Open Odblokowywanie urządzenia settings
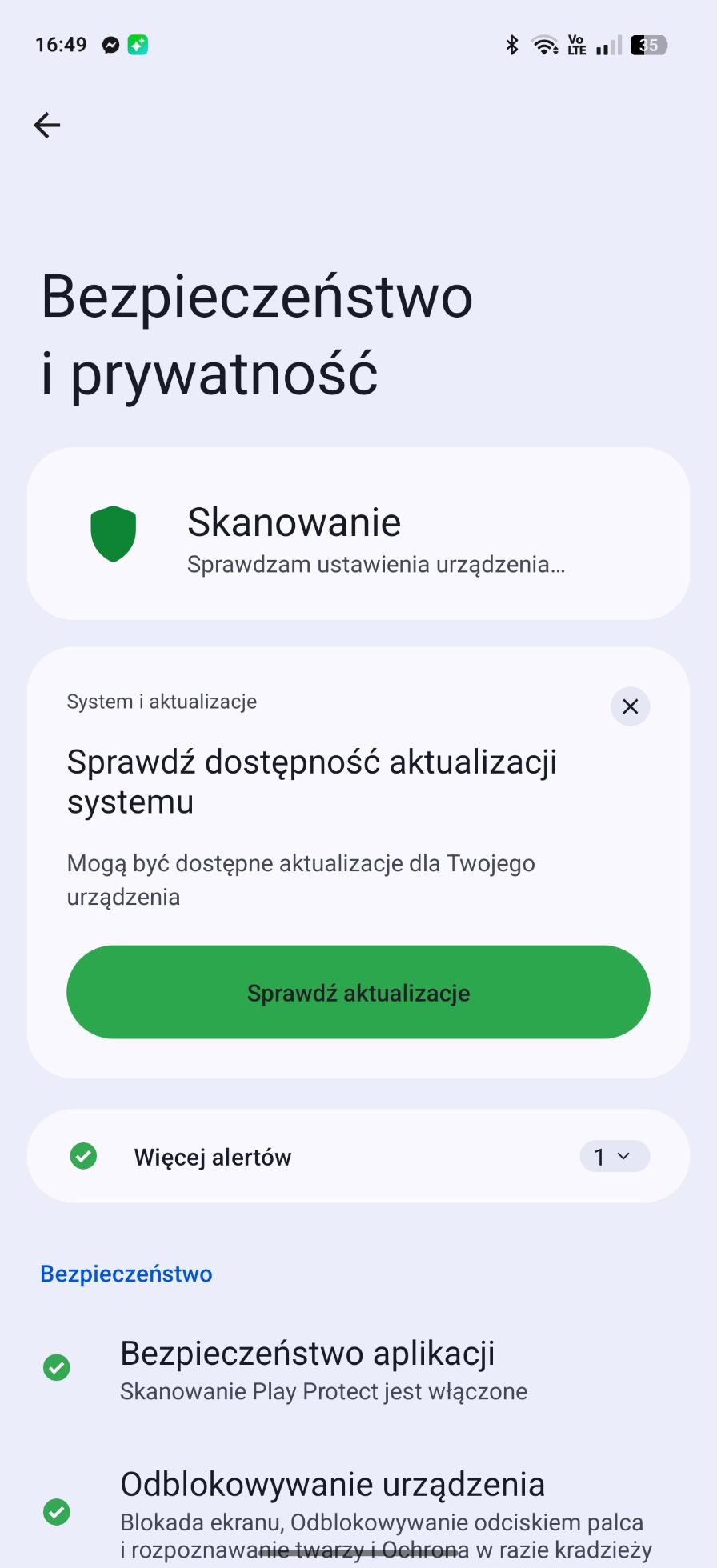Screen dimensions: 717x1568 point(358,1512)
